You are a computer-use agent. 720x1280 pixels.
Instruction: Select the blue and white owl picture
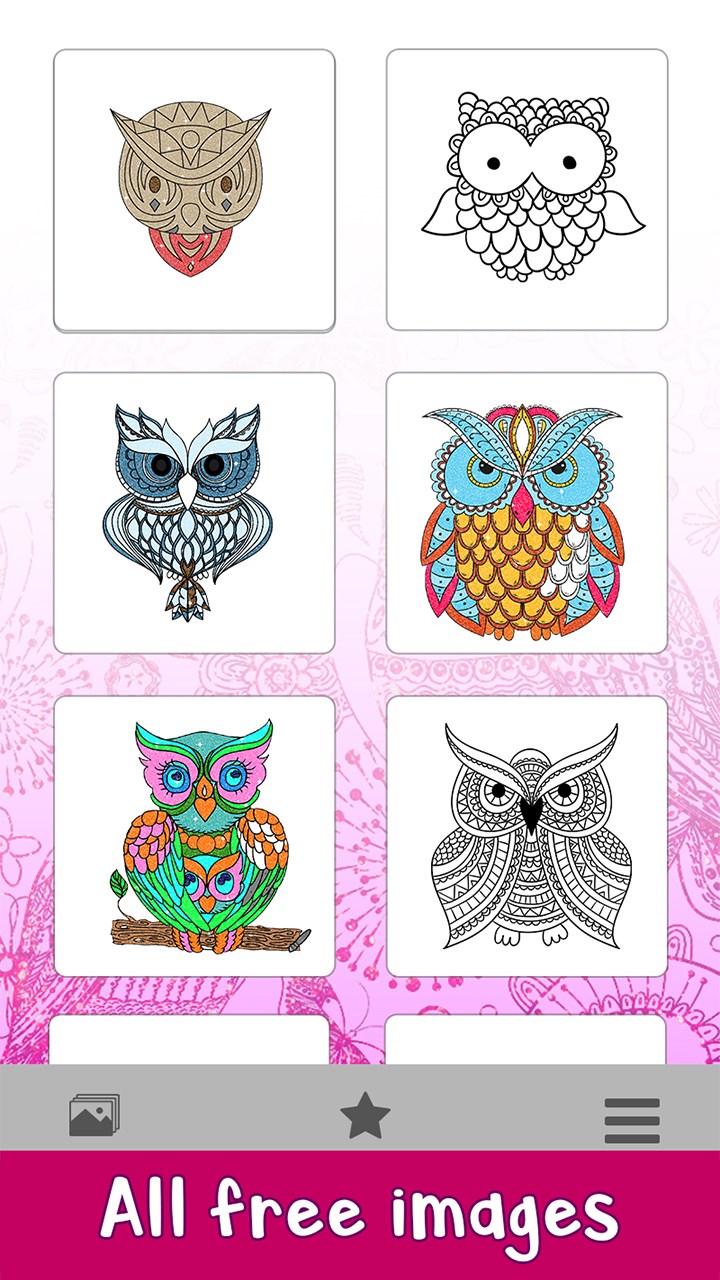pyautogui.click(x=194, y=513)
